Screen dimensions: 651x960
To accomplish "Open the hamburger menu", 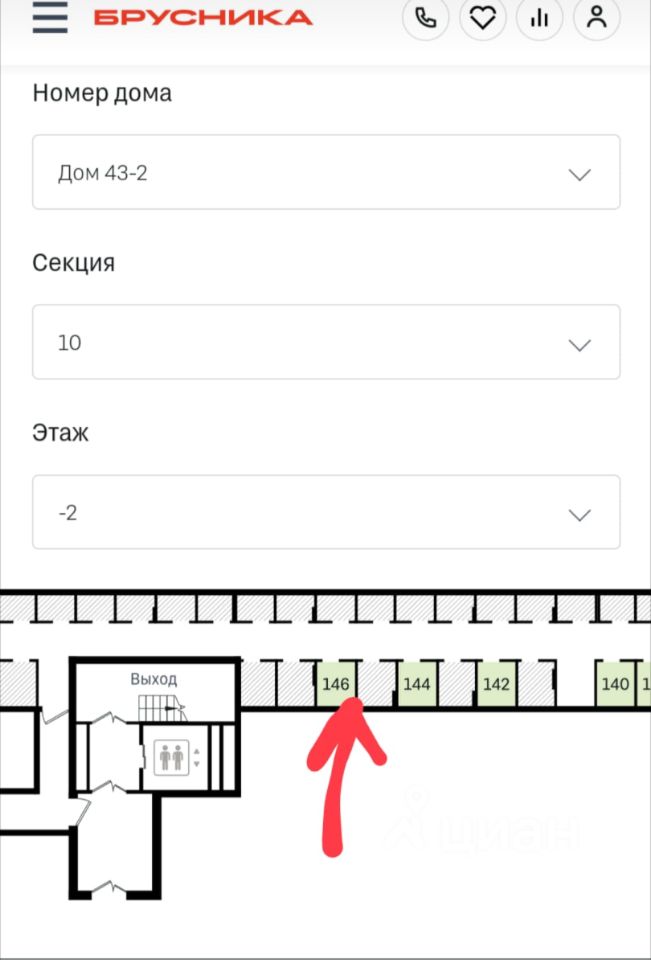I will pyautogui.click(x=50, y=17).
